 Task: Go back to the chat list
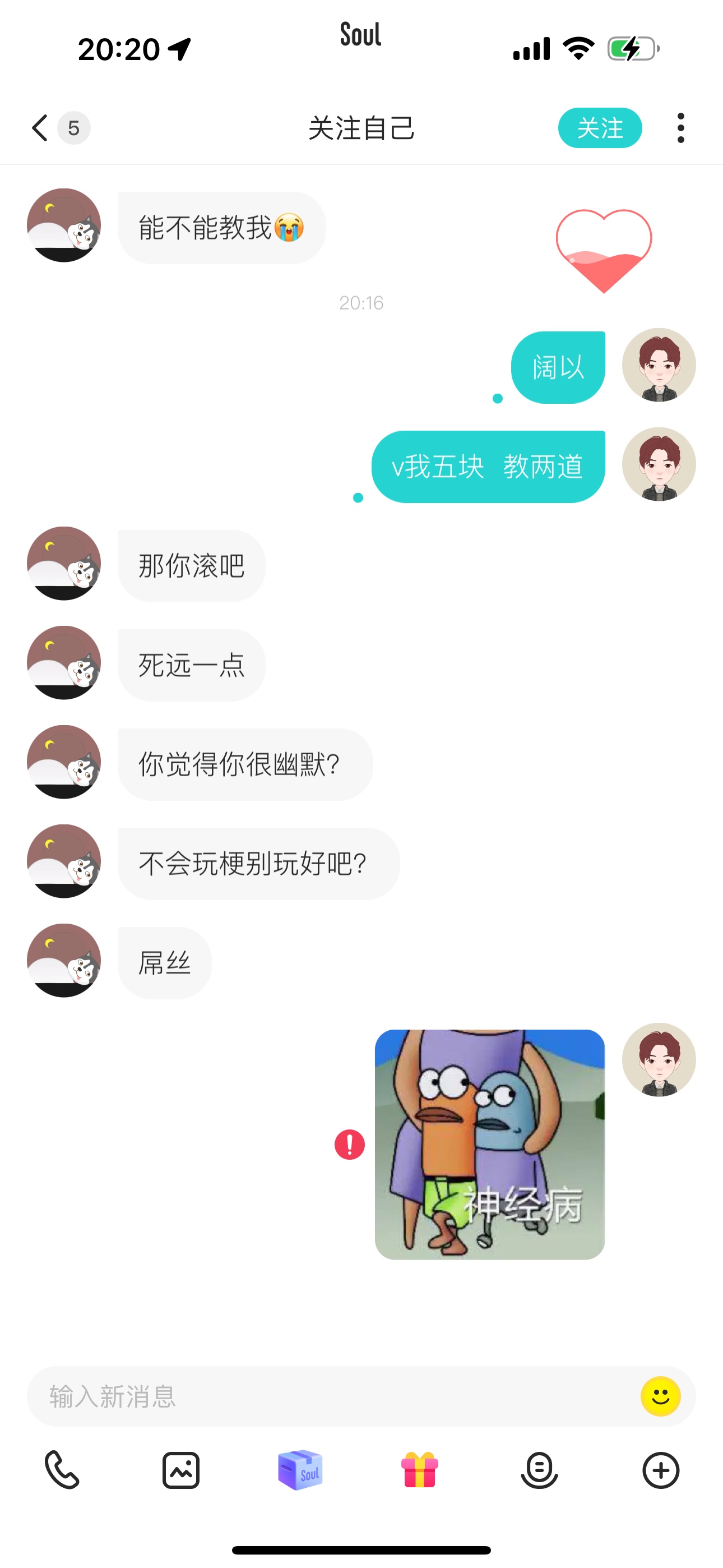click(40, 128)
